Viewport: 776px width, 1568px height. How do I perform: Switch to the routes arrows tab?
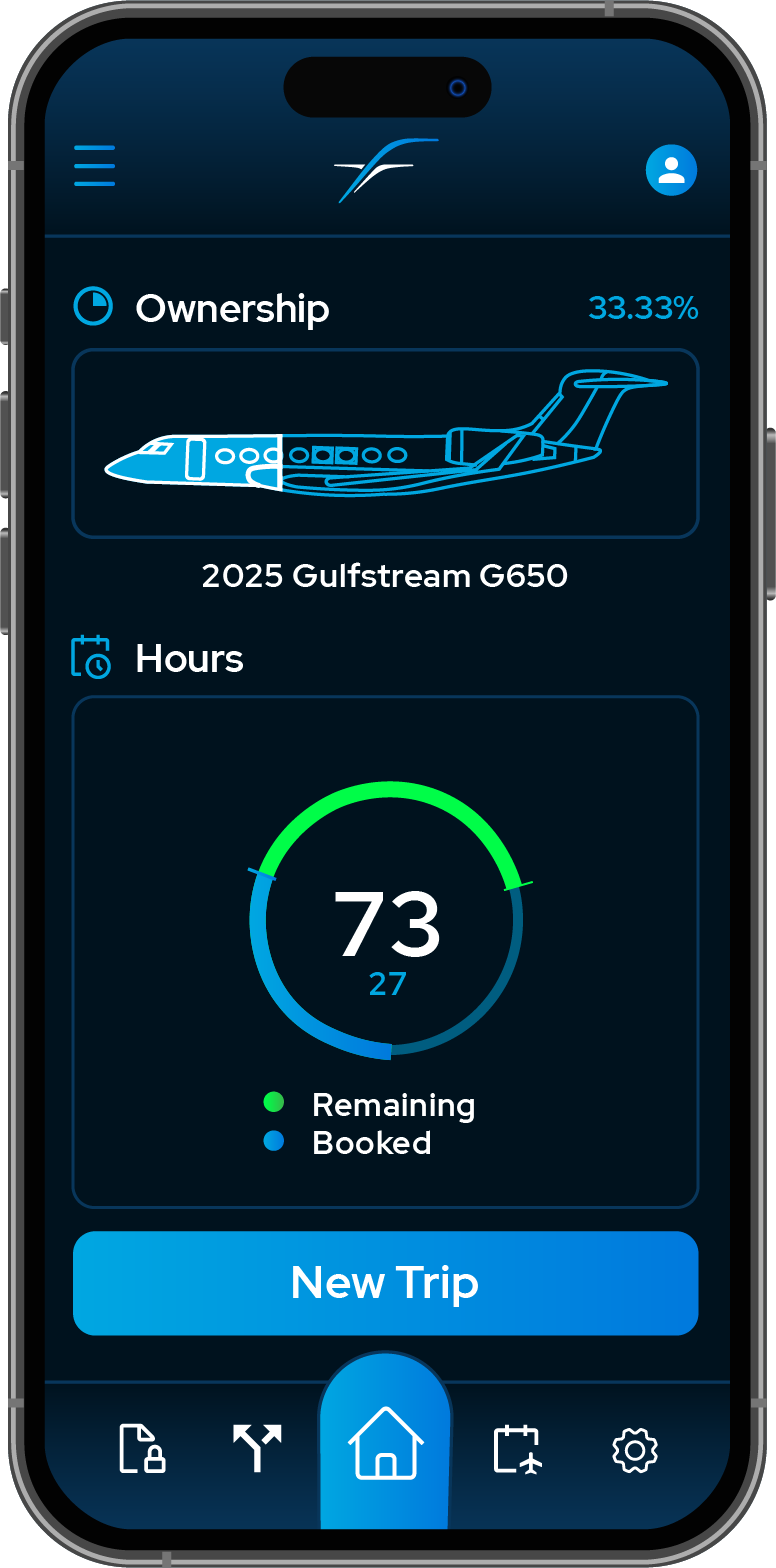(x=257, y=1449)
